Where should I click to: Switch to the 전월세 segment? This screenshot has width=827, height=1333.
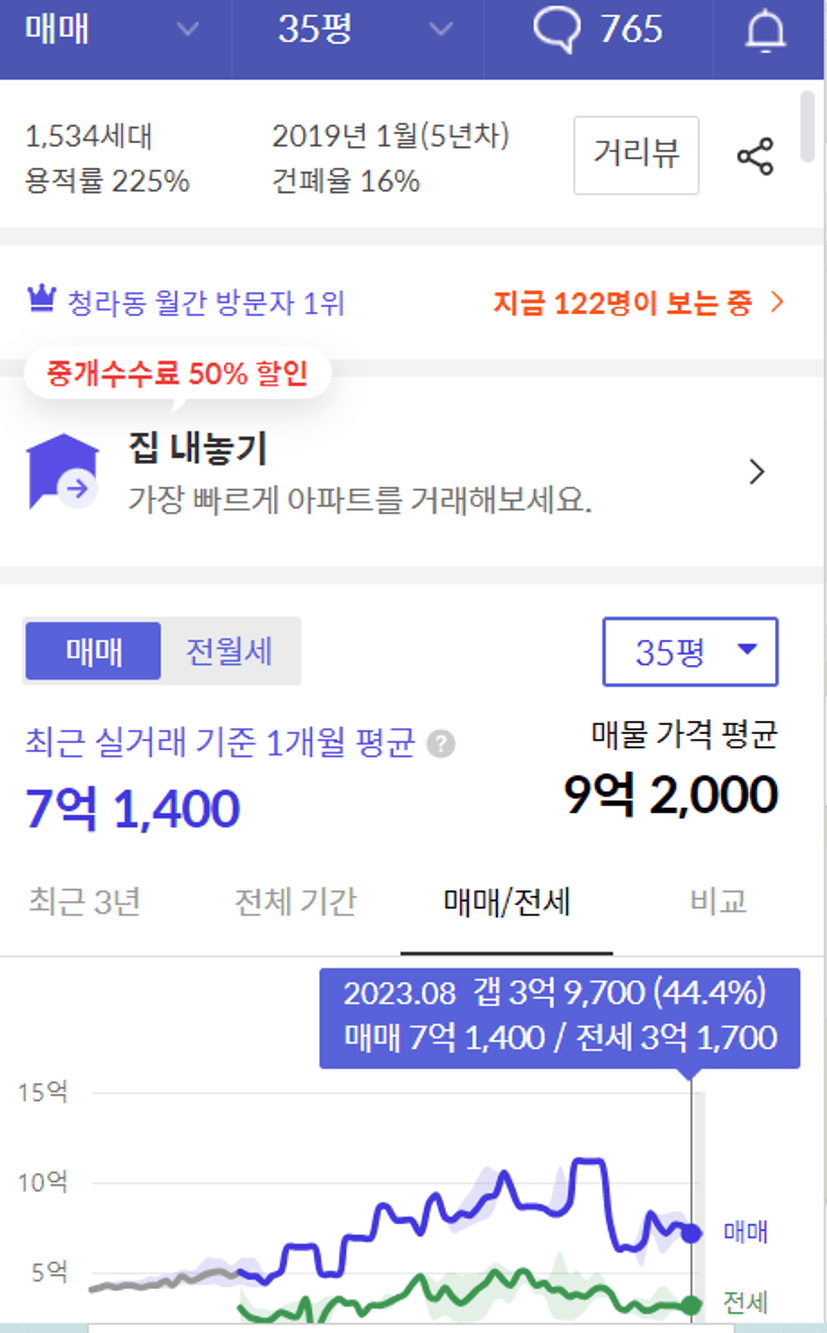click(x=229, y=651)
